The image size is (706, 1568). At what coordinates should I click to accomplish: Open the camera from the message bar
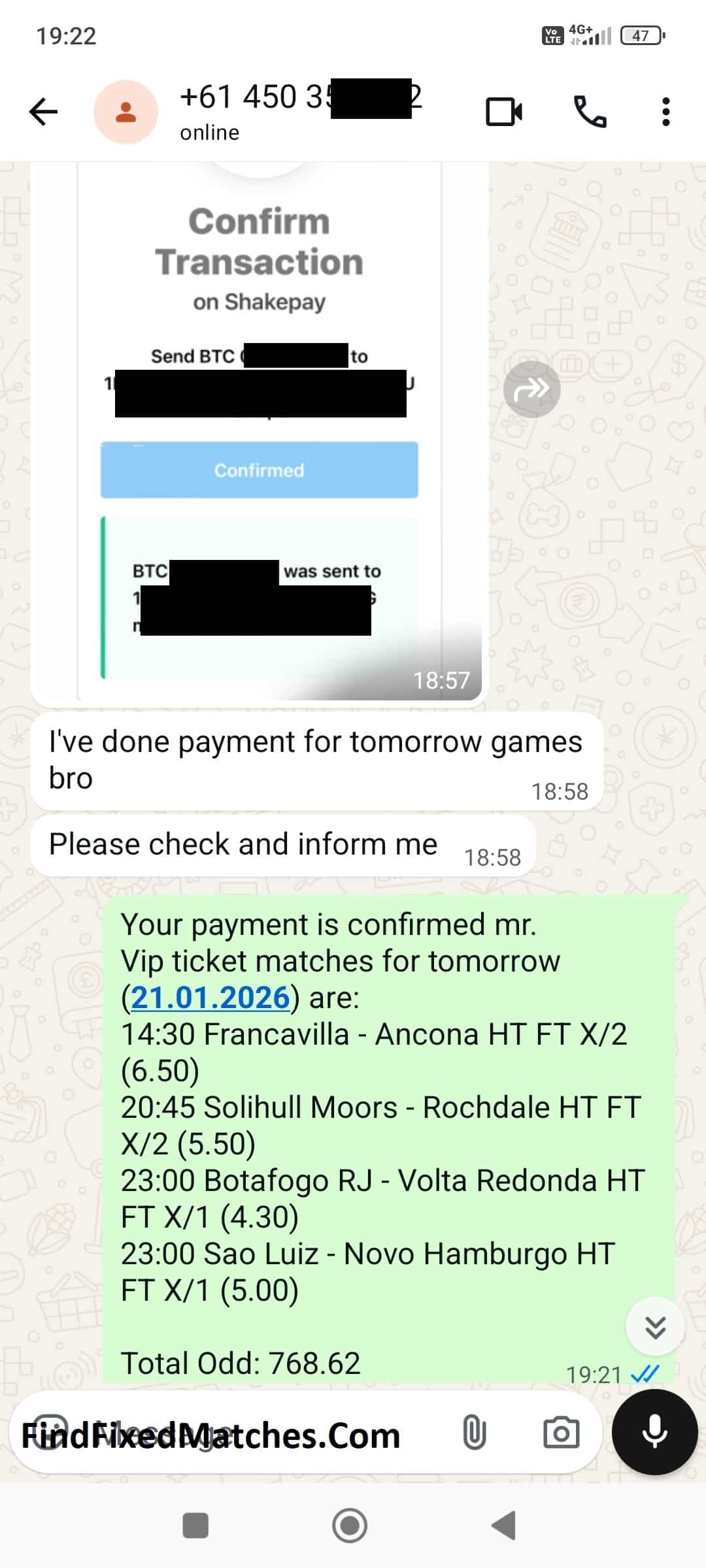click(561, 1434)
